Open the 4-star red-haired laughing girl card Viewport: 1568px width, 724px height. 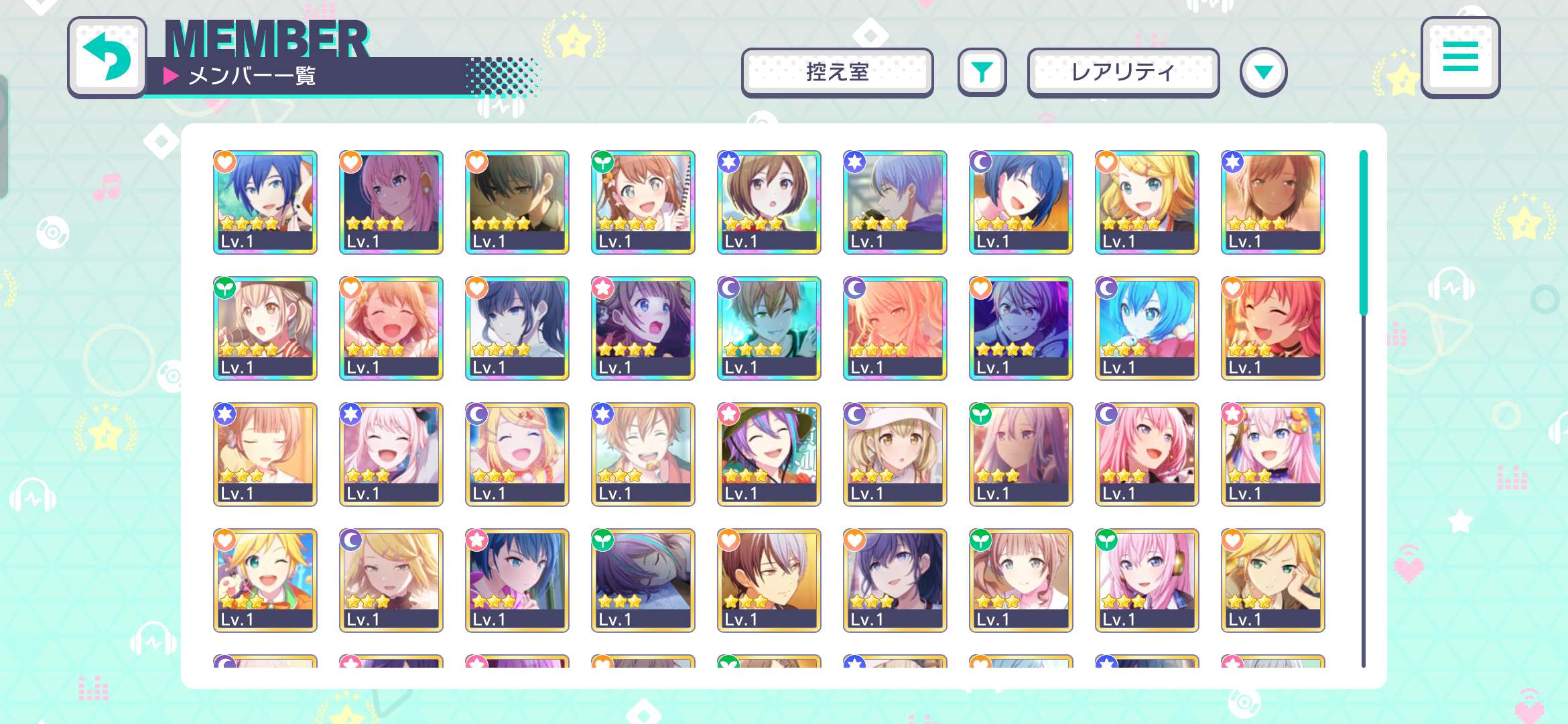(1272, 328)
